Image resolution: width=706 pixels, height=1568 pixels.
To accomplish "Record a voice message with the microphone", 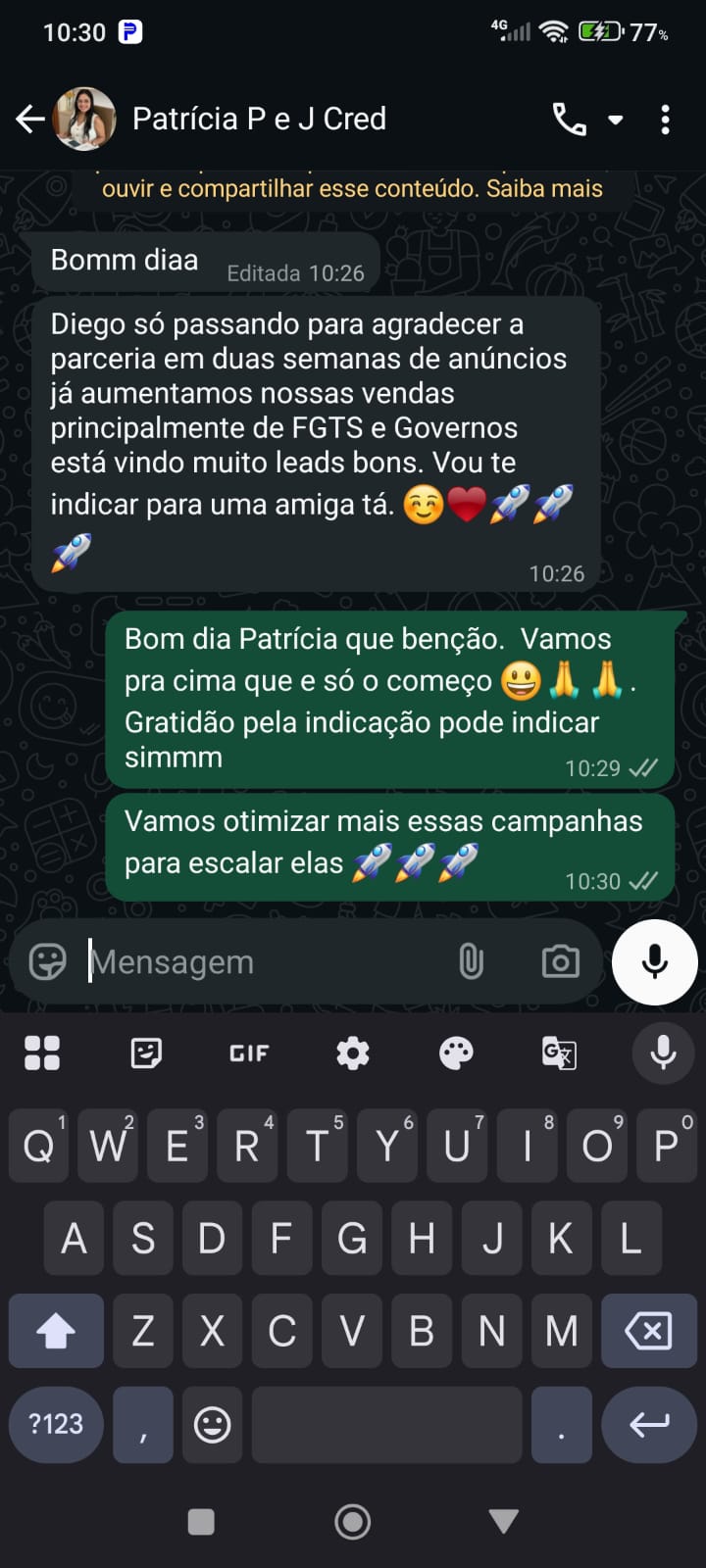I will click(x=654, y=961).
